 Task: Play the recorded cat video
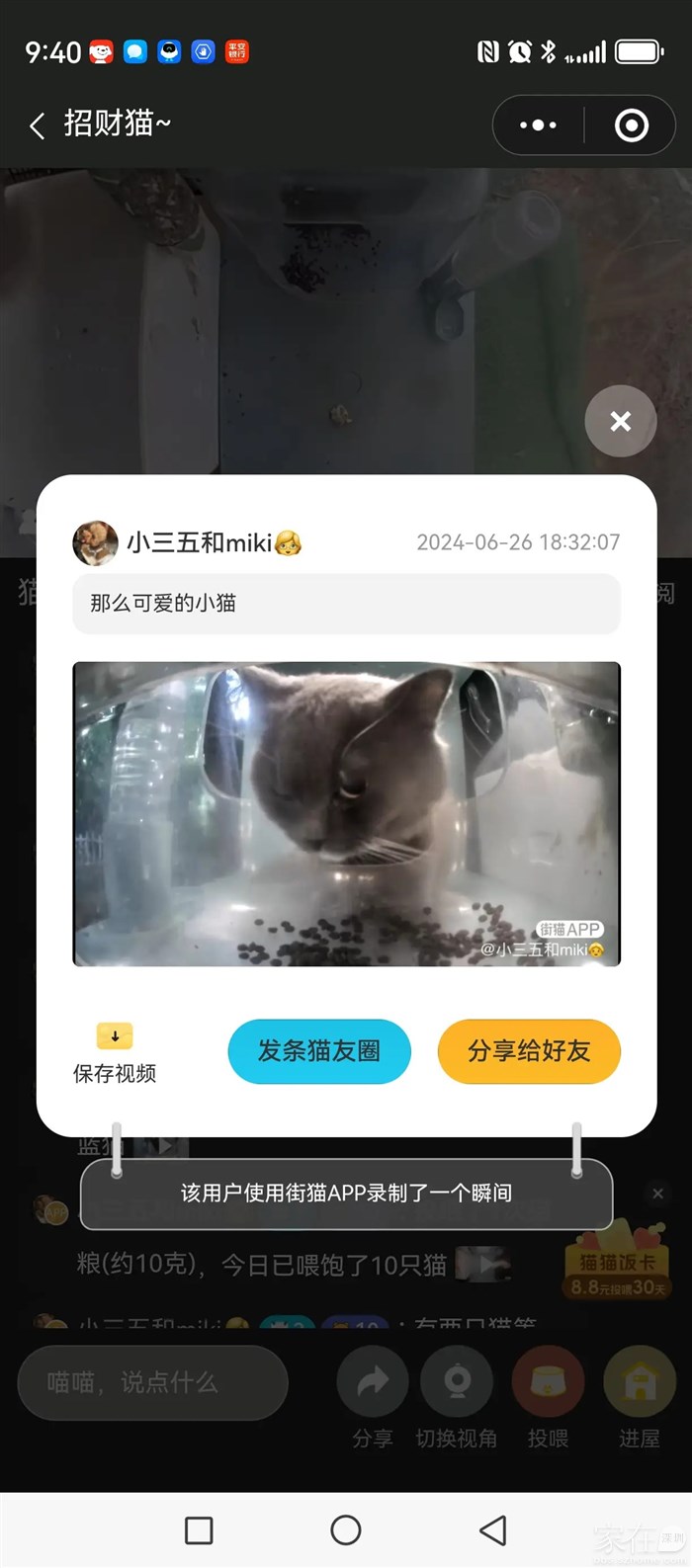click(x=346, y=813)
